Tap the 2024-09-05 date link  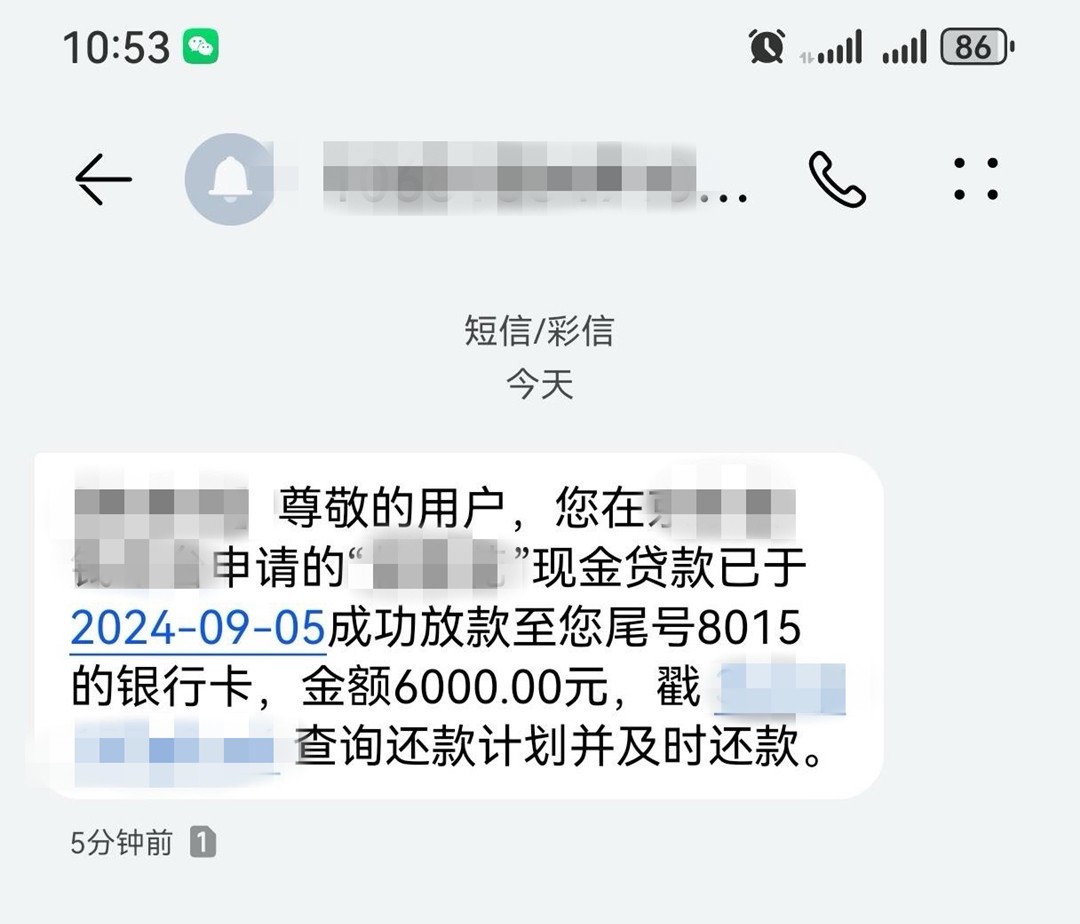[198, 629]
